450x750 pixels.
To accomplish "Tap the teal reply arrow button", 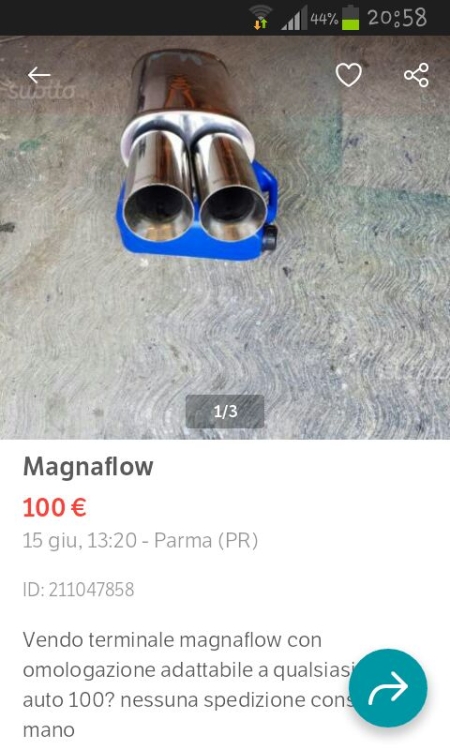I will tap(388, 688).
